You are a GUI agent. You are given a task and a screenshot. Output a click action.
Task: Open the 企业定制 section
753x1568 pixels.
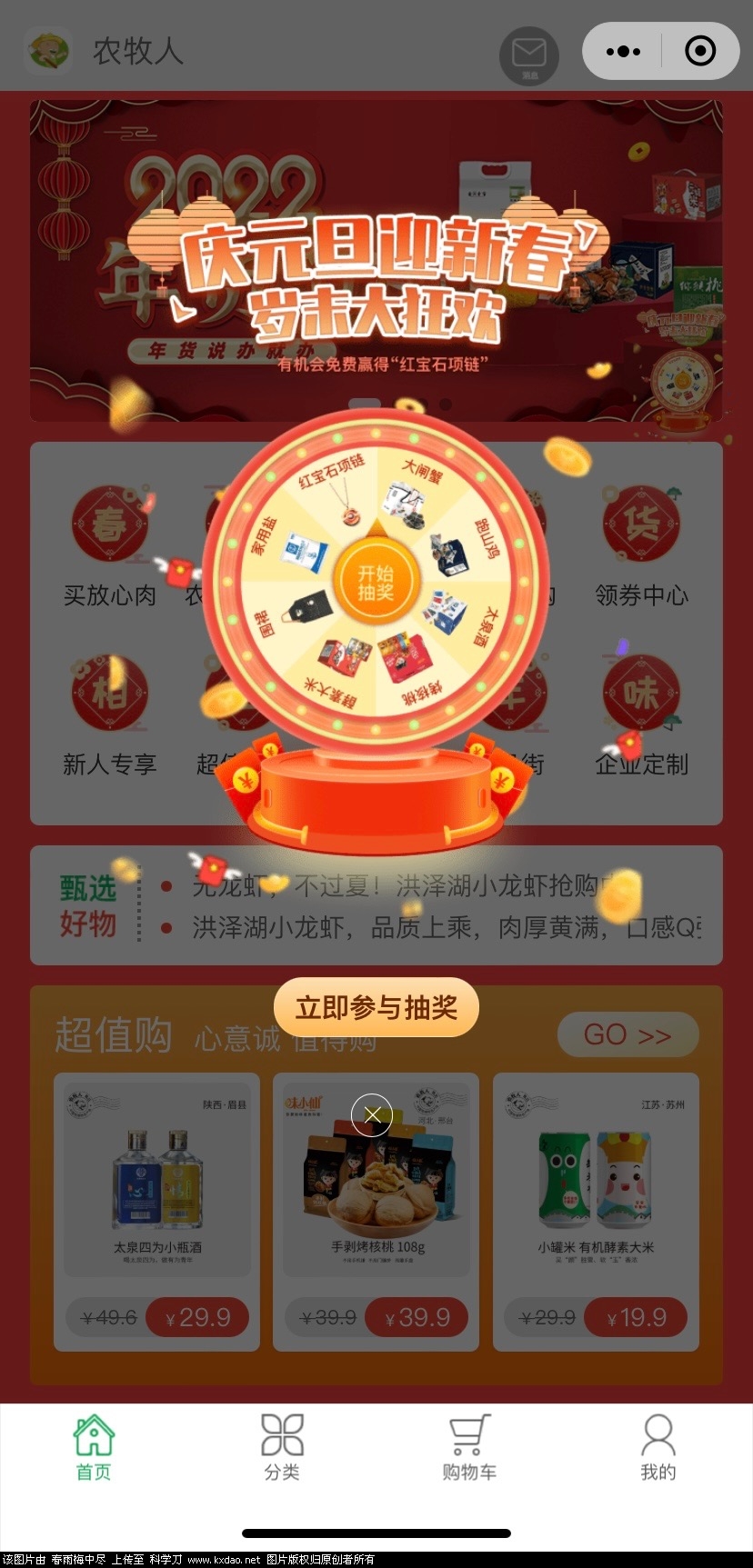(641, 715)
